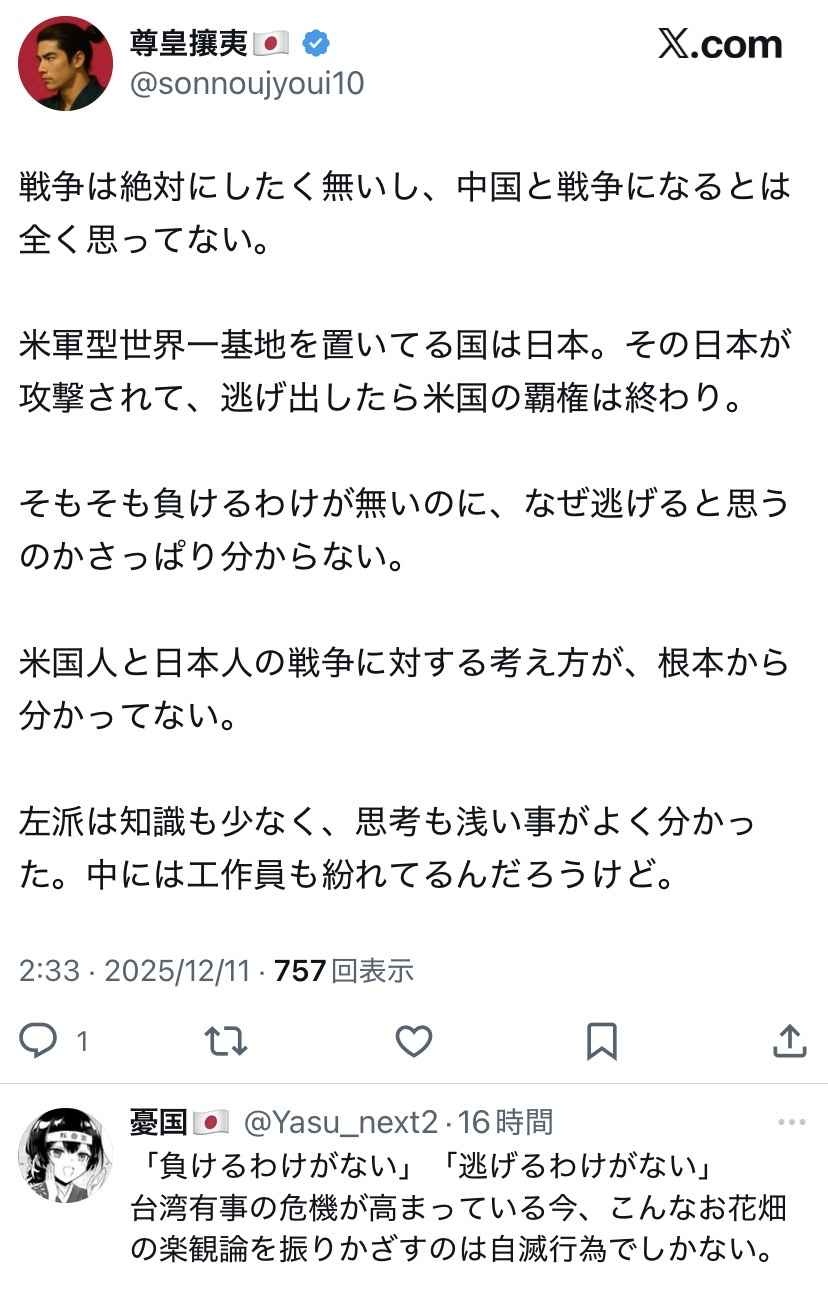Image resolution: width=828 pixels, height=1297 pixels.
Task: Like the 尊皇攘夷 post
Action: tap(413, 1041)
